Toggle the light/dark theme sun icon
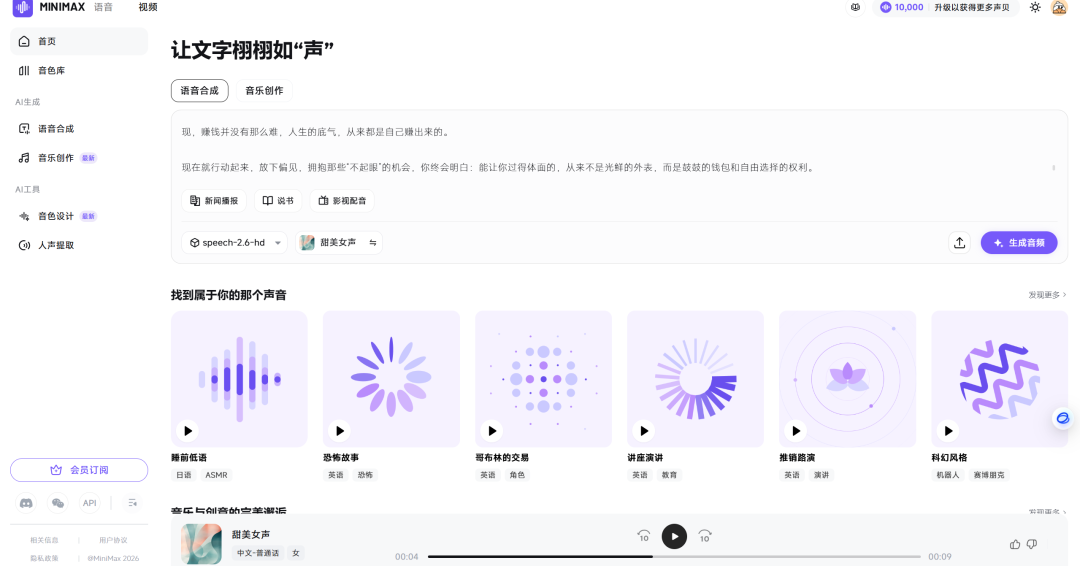The image size is (1080, 566). 1034,7
